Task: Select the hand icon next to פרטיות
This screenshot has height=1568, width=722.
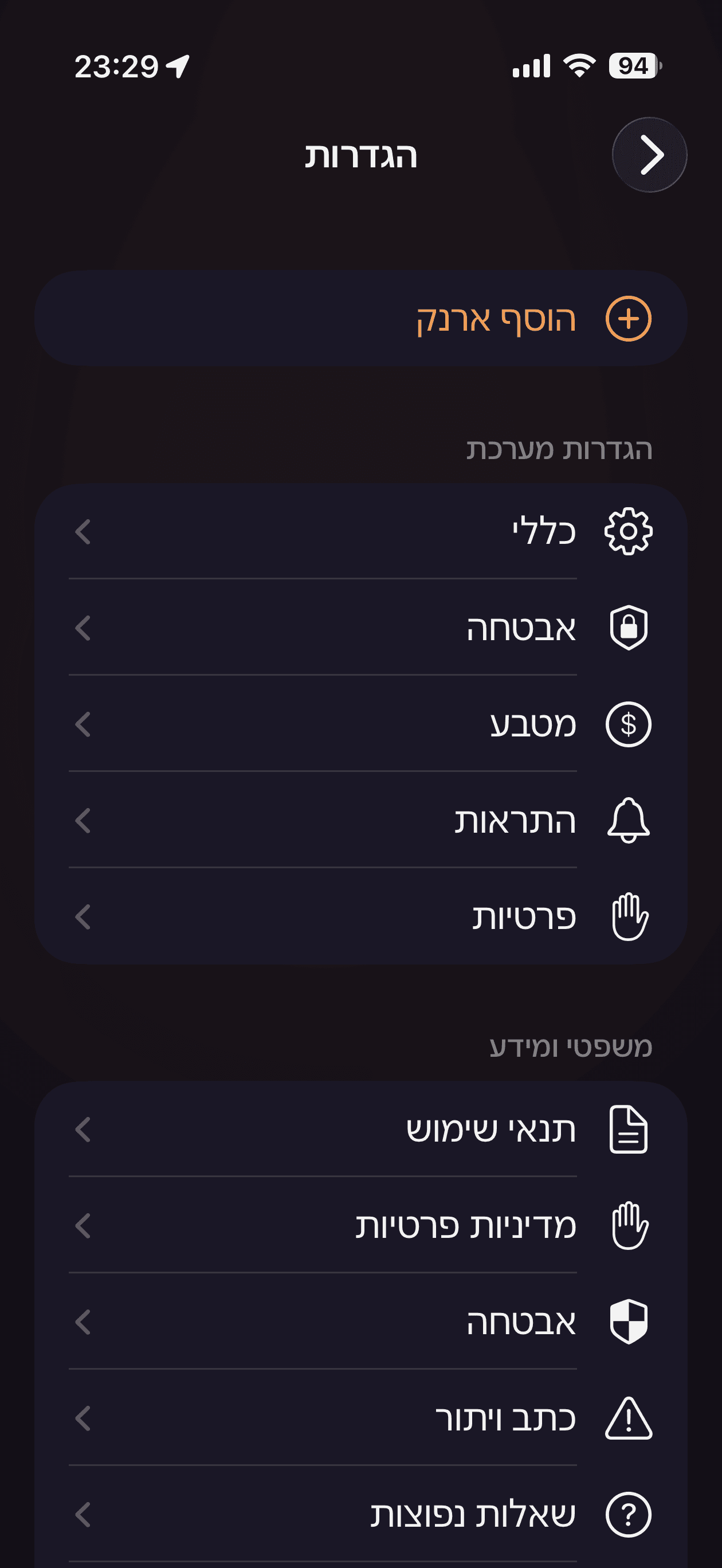Action: [x=628, y=915]
